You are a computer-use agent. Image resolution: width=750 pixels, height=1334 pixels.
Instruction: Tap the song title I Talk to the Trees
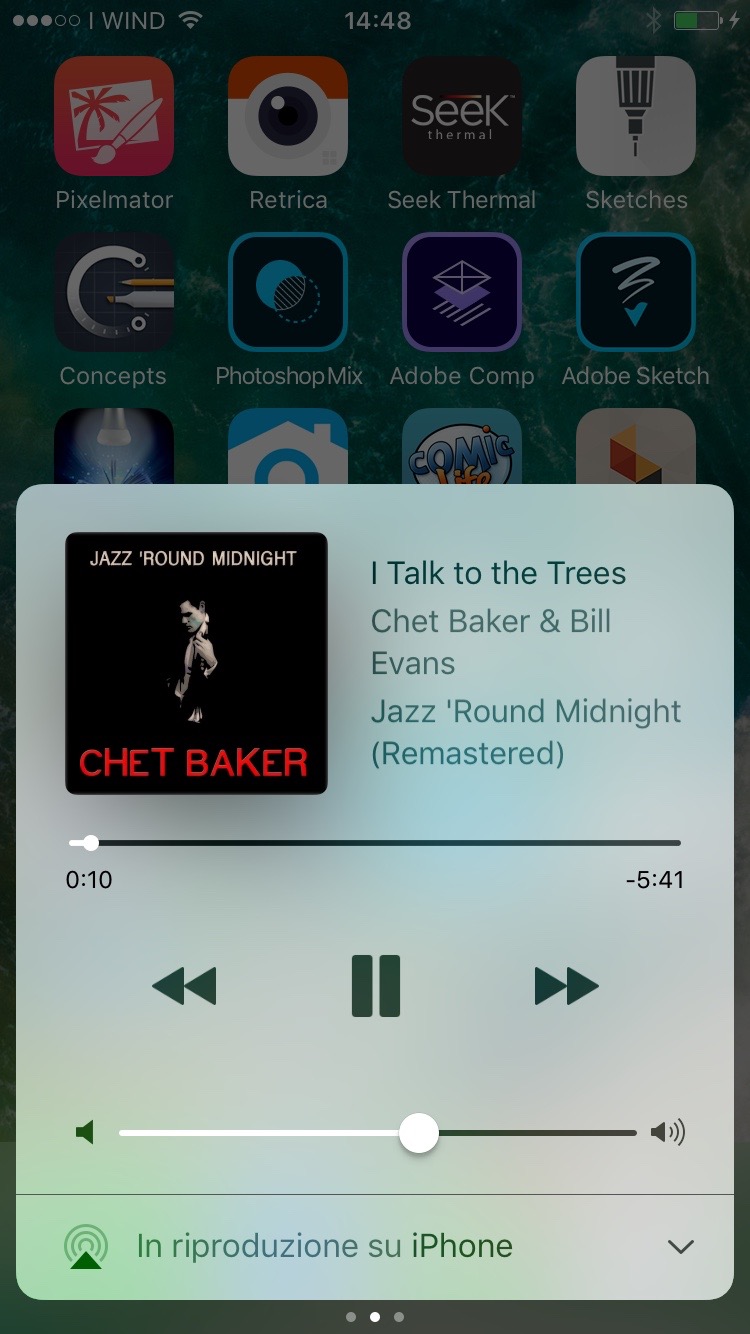pyautogui.click(x=498, y=573)
